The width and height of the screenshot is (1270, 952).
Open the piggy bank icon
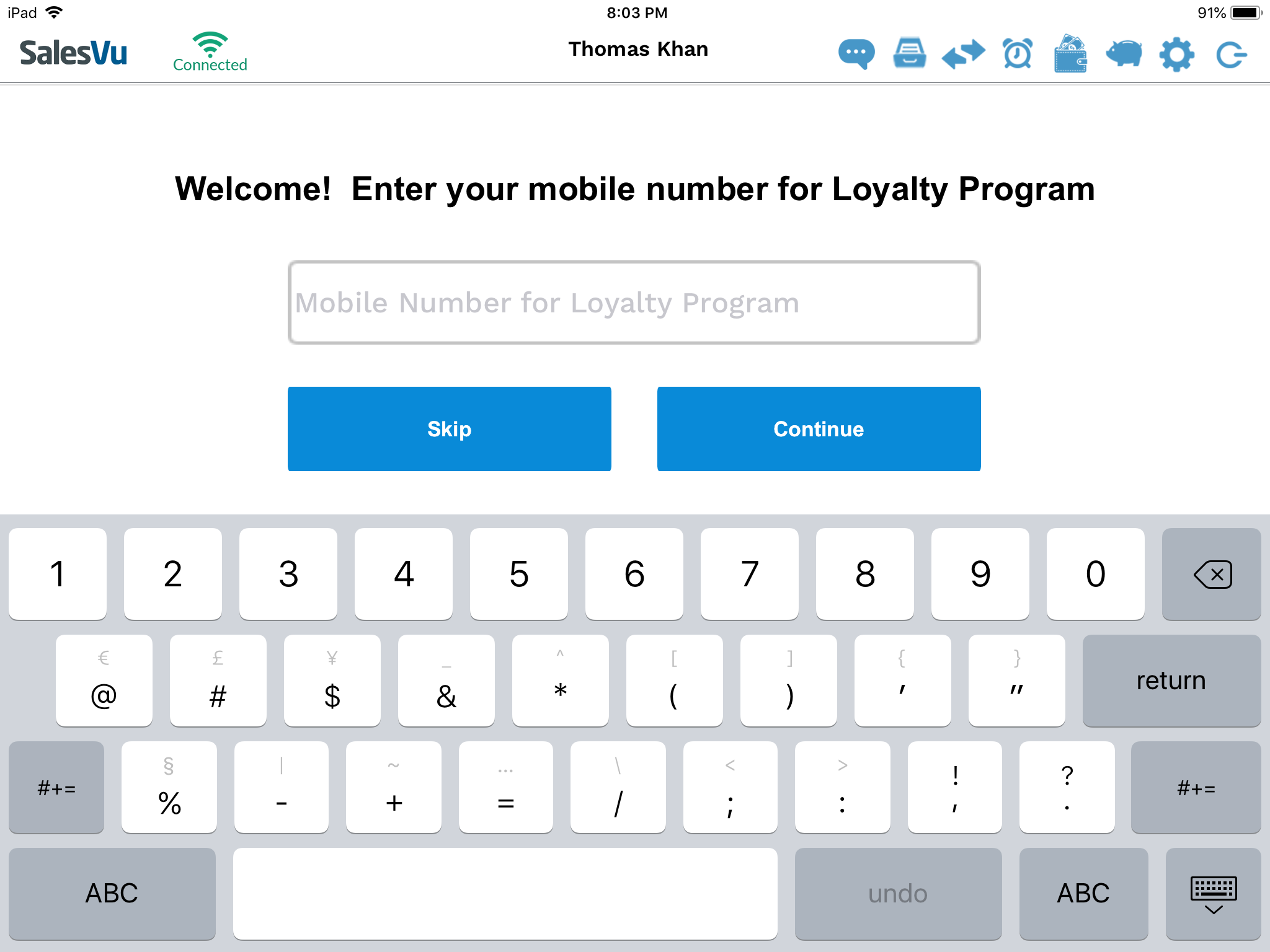[x=1124, y=54]
